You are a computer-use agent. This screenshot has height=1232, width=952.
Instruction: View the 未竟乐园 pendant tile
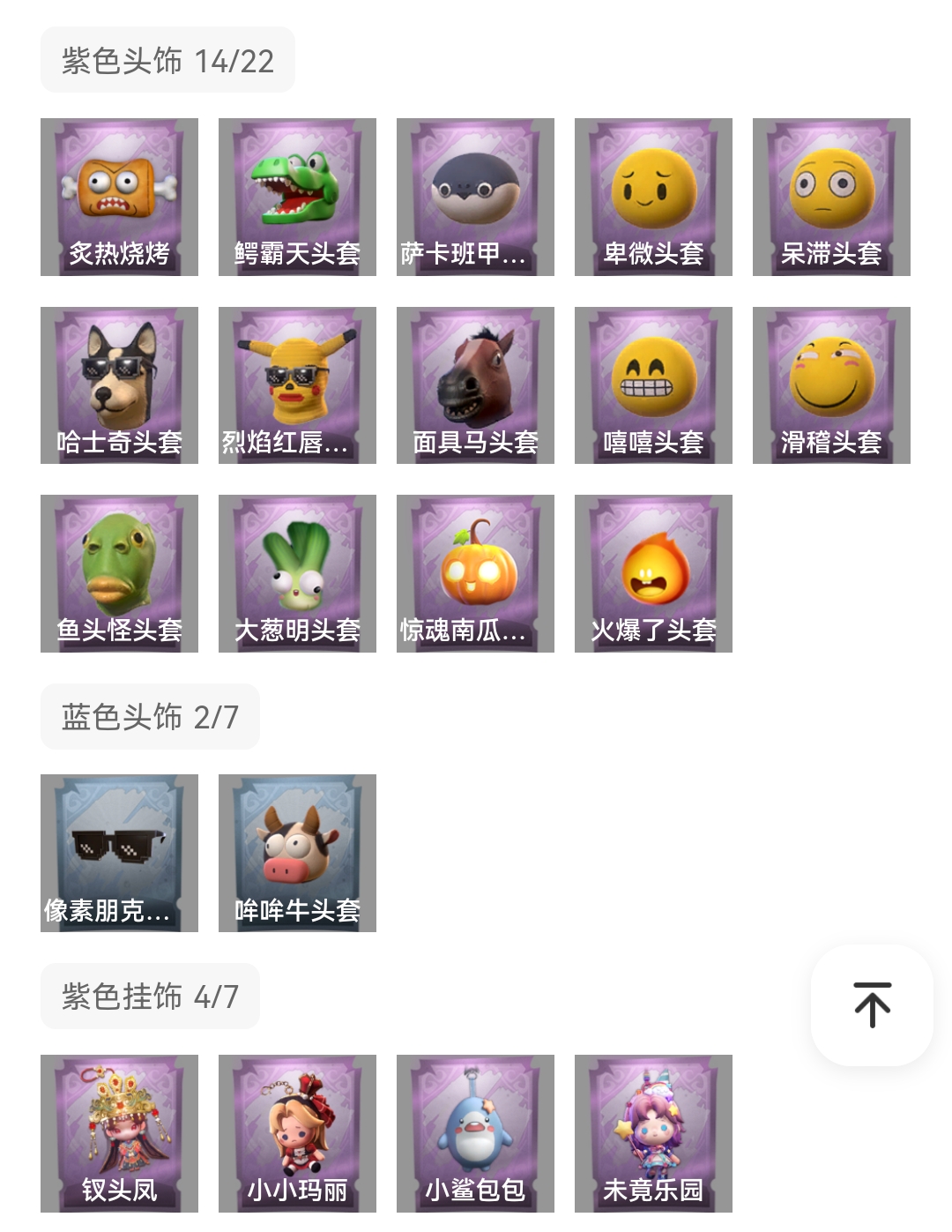[653, 1133]
